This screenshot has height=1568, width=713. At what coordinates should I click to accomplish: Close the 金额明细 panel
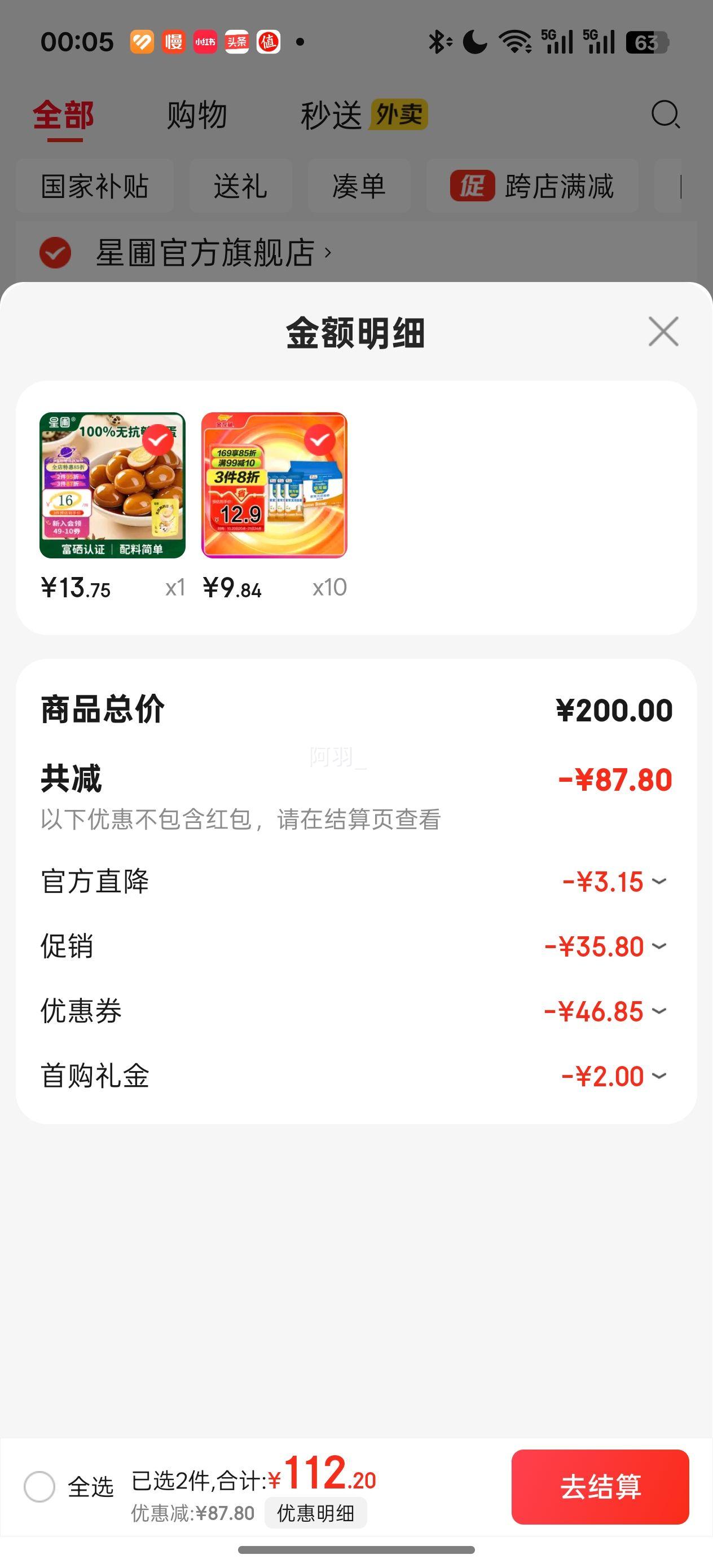(663, 332)
